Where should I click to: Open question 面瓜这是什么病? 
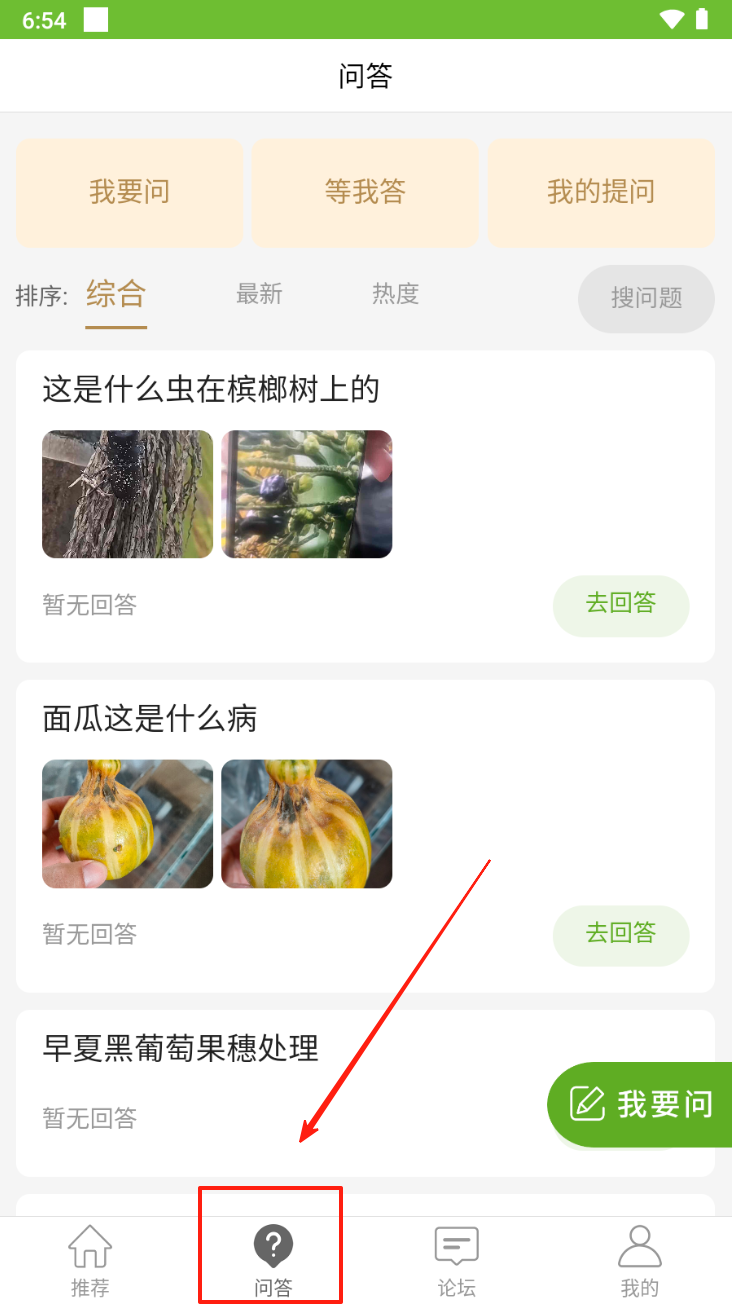point(150,718)
